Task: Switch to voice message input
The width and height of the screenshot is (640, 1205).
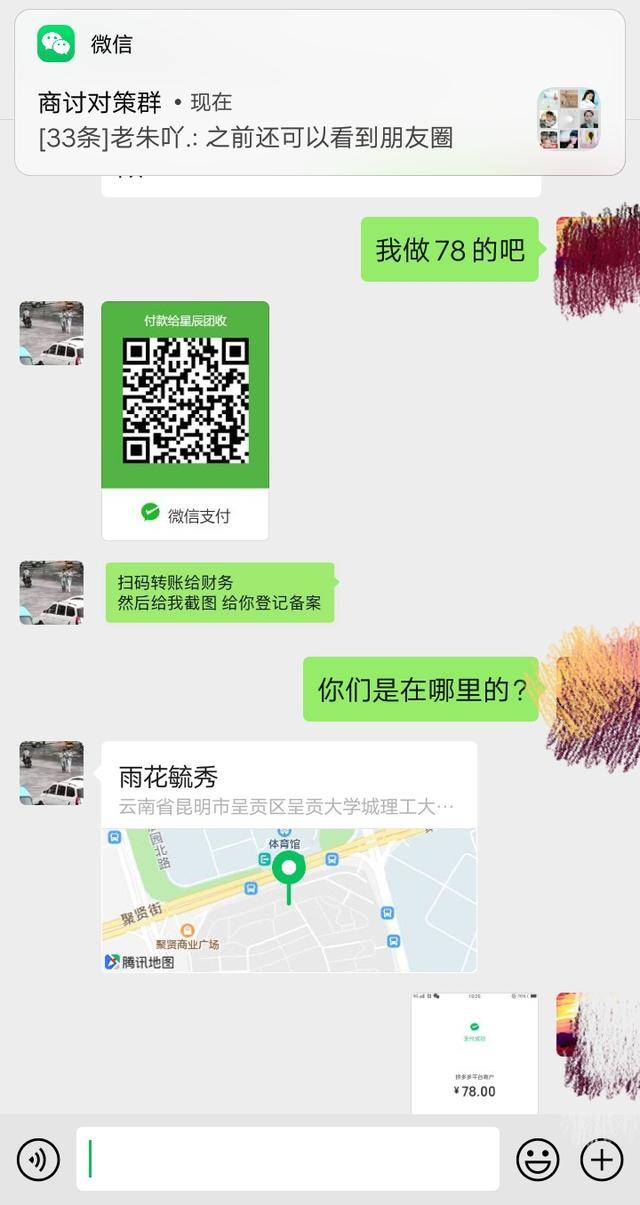Action: pyautogui.click(x=38, y=1160)
